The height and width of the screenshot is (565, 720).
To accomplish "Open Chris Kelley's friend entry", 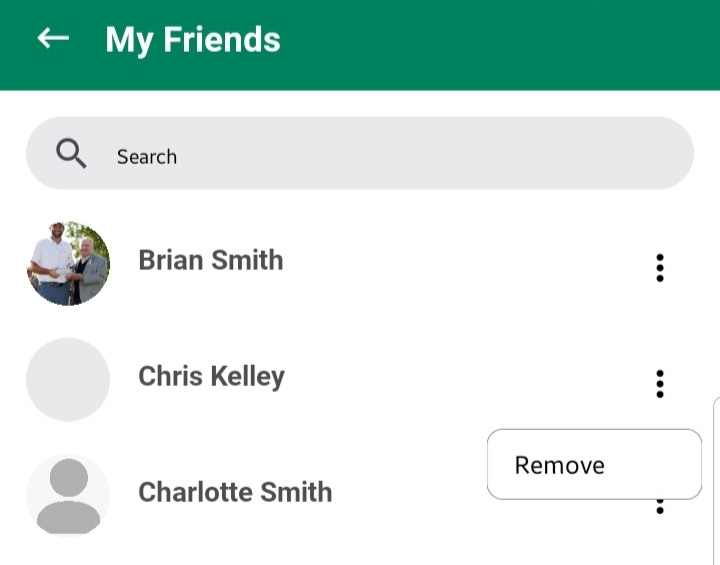I will 211,377.
